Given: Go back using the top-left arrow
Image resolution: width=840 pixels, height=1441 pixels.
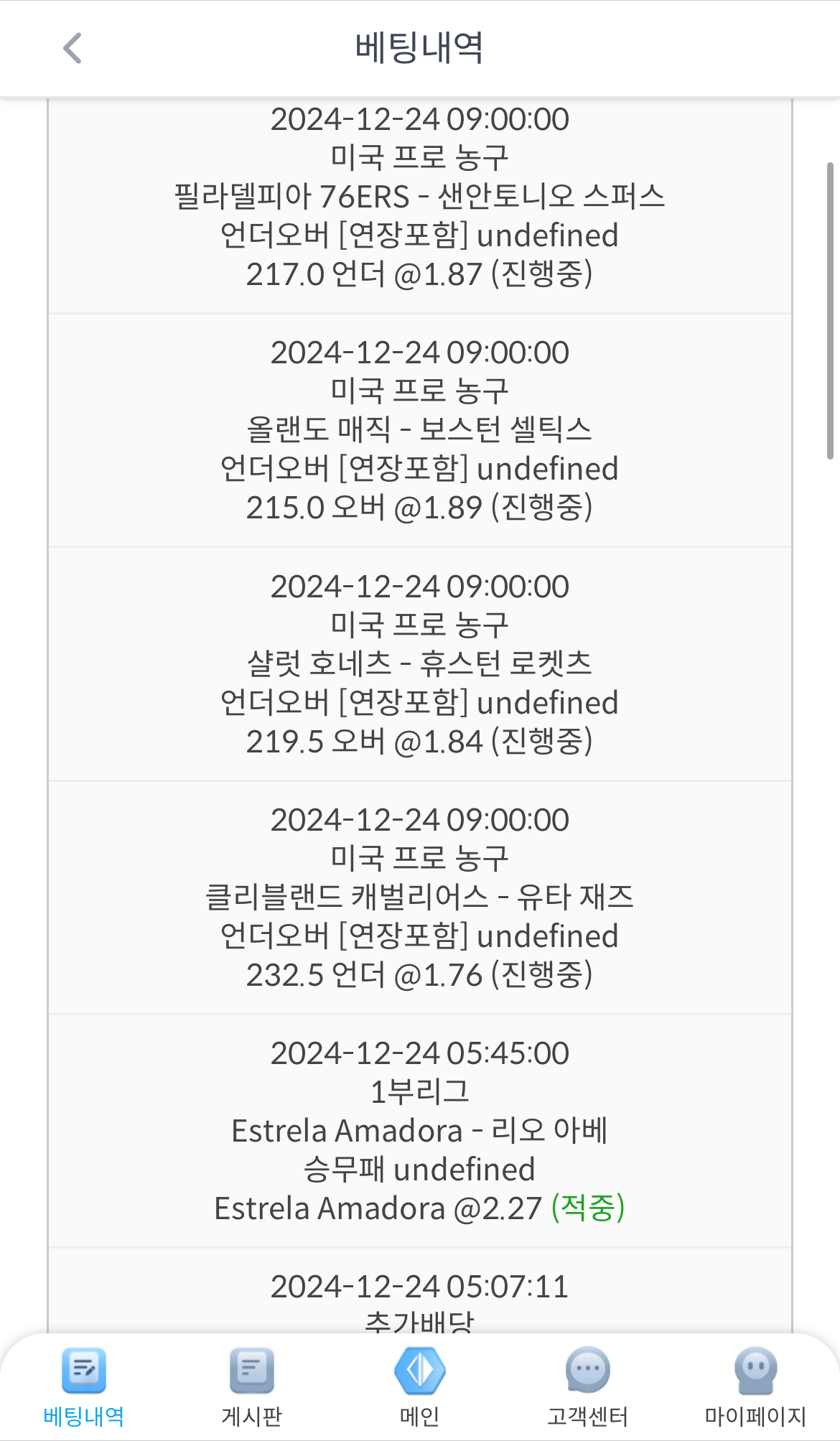Looking at the screenshot, I should (73, 48).
